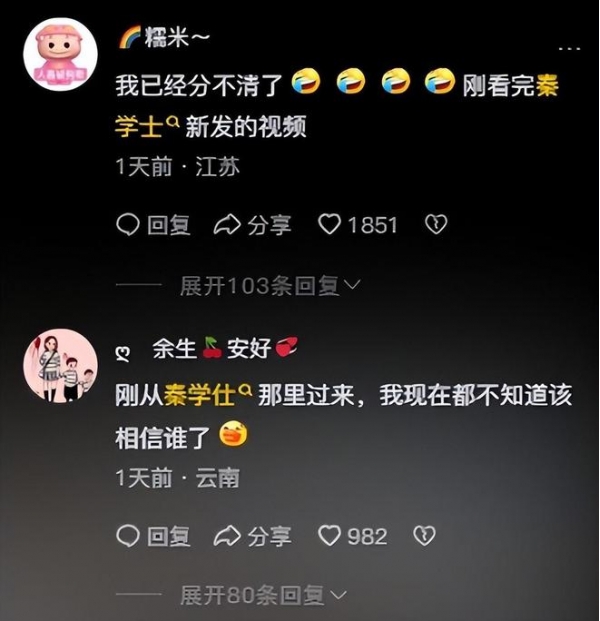The width and height of the screenshot is (600, 621).
Task: Dislike 糯米's comment
Action: click(x=435, y=225)
